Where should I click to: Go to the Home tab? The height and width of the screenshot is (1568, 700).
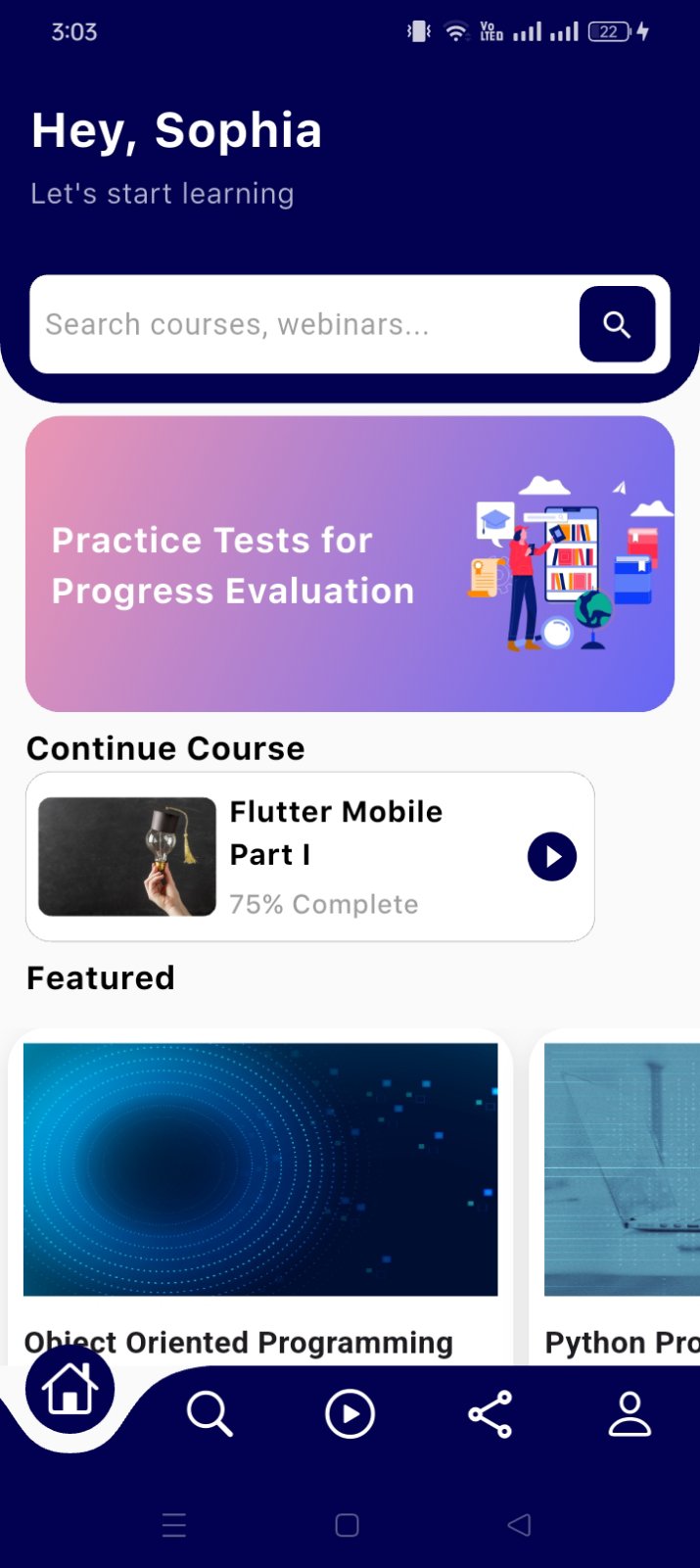(70, 1390)
